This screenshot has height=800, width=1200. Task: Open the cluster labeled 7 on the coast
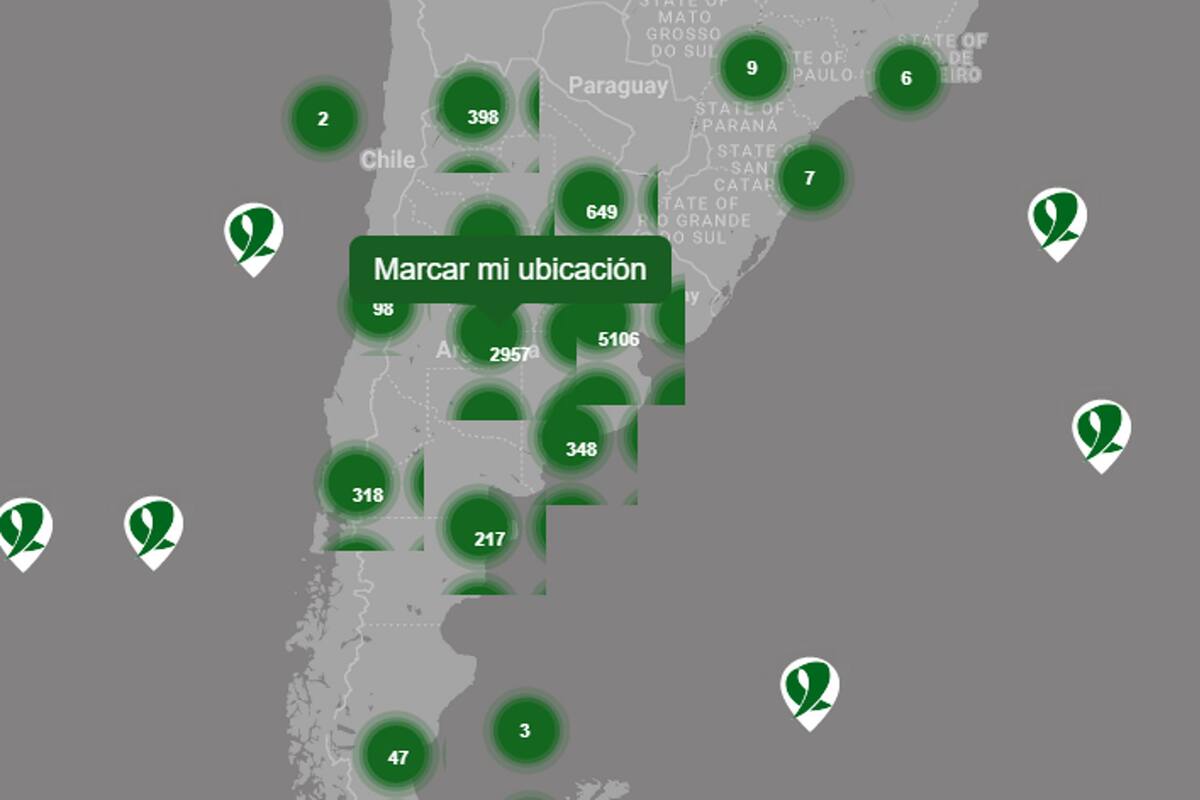tap(809, 178)
